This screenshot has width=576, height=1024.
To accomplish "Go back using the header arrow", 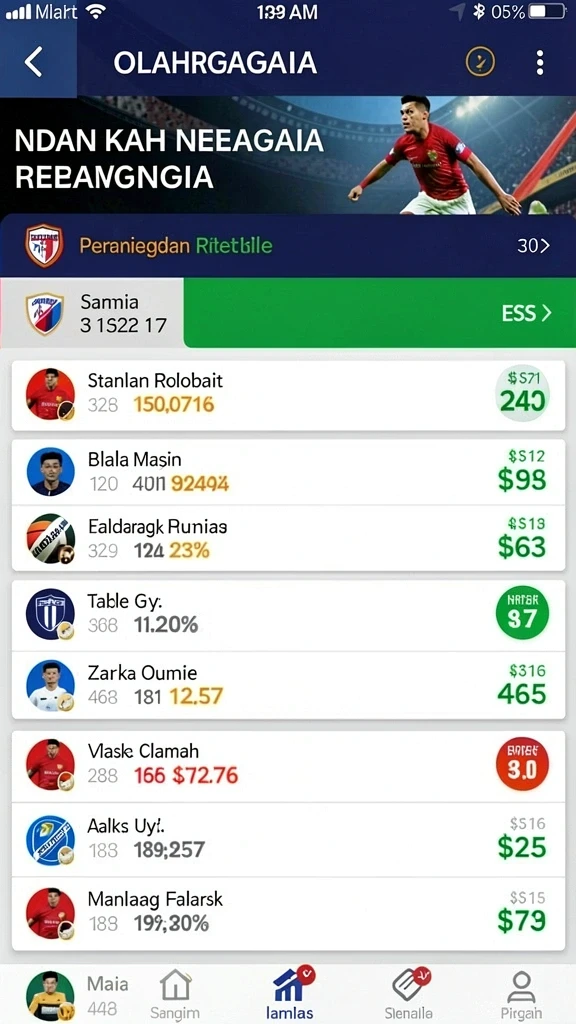I will point(34,63).
